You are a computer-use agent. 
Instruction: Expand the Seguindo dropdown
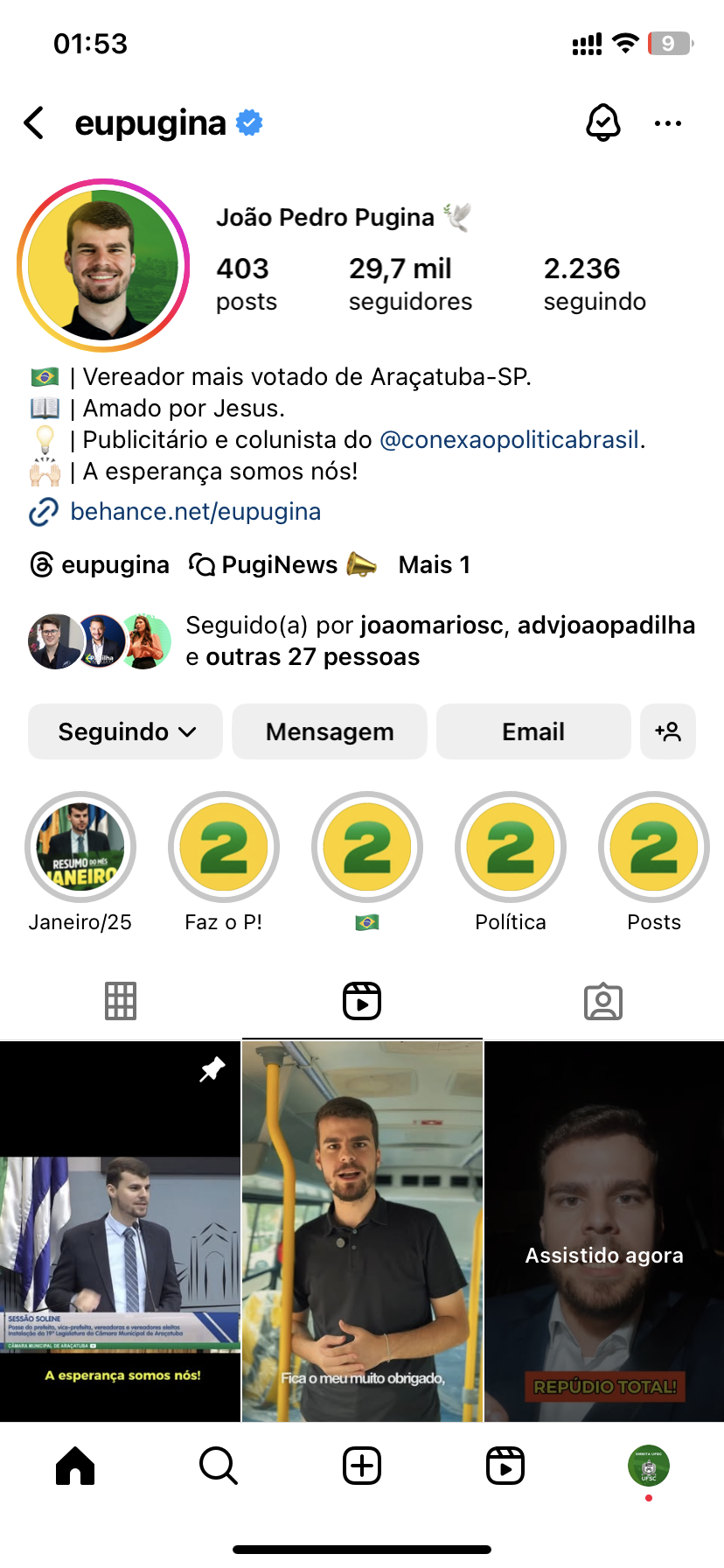tap(126, 731)
